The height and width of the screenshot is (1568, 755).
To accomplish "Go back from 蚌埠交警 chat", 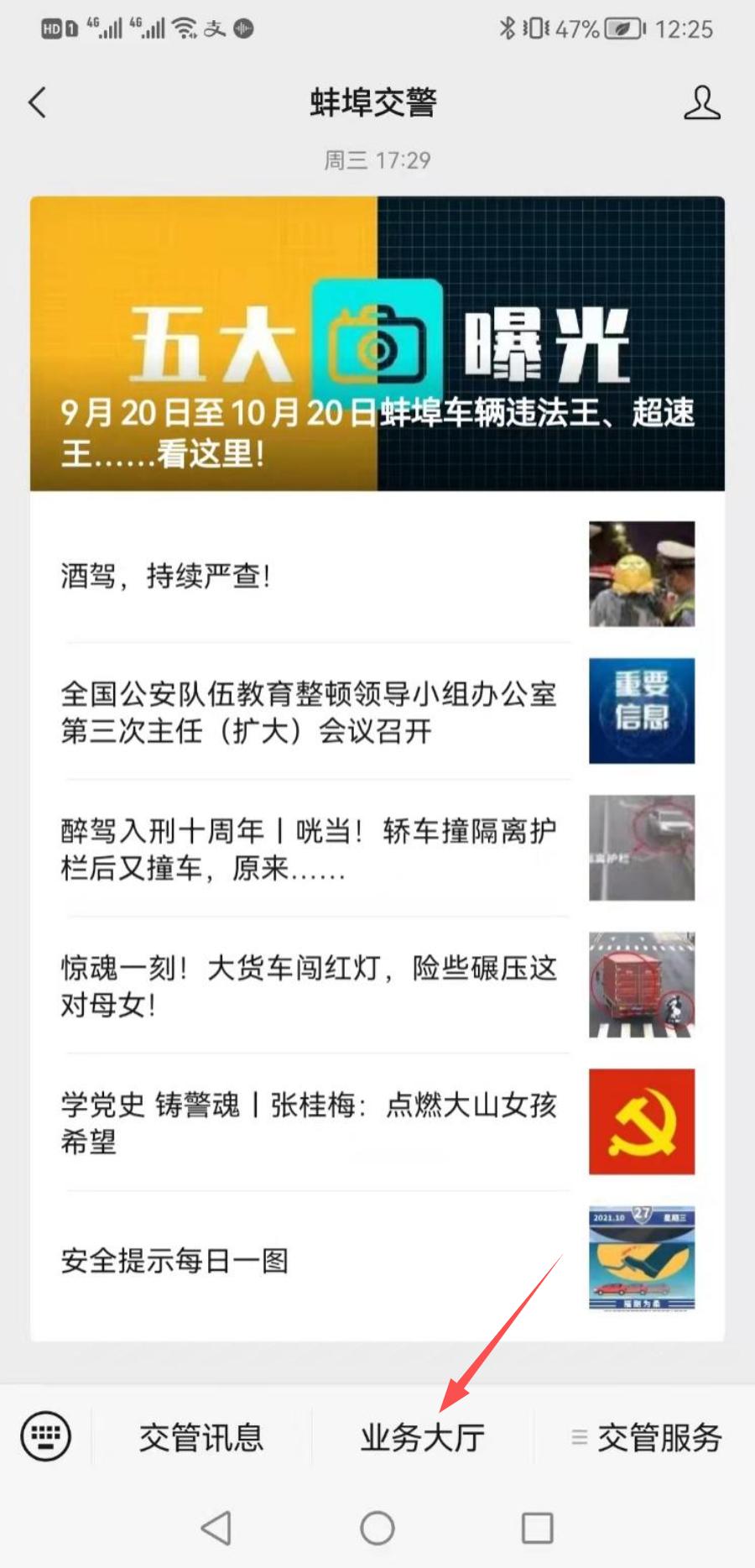I will click(x=37, y=102).
